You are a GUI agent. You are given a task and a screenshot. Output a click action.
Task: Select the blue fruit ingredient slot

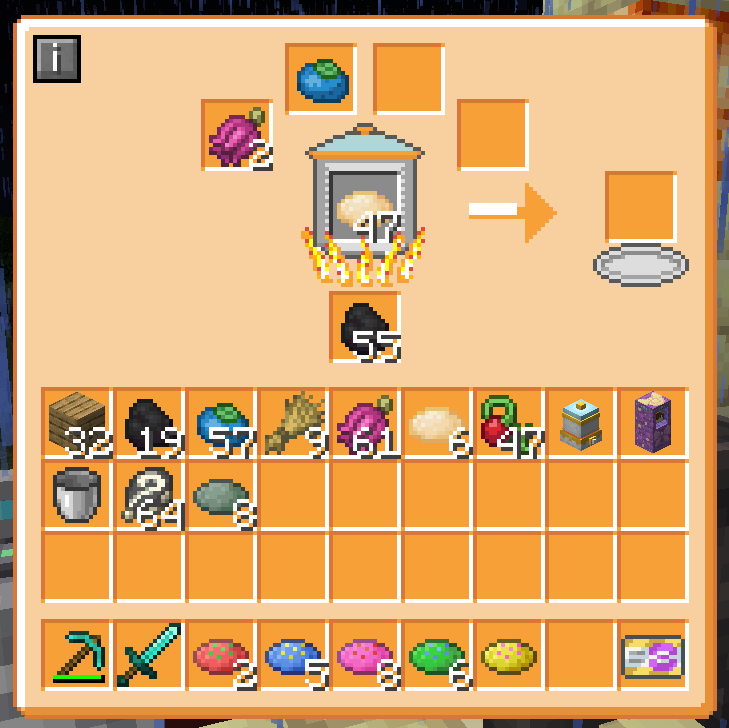click(321, 79)
